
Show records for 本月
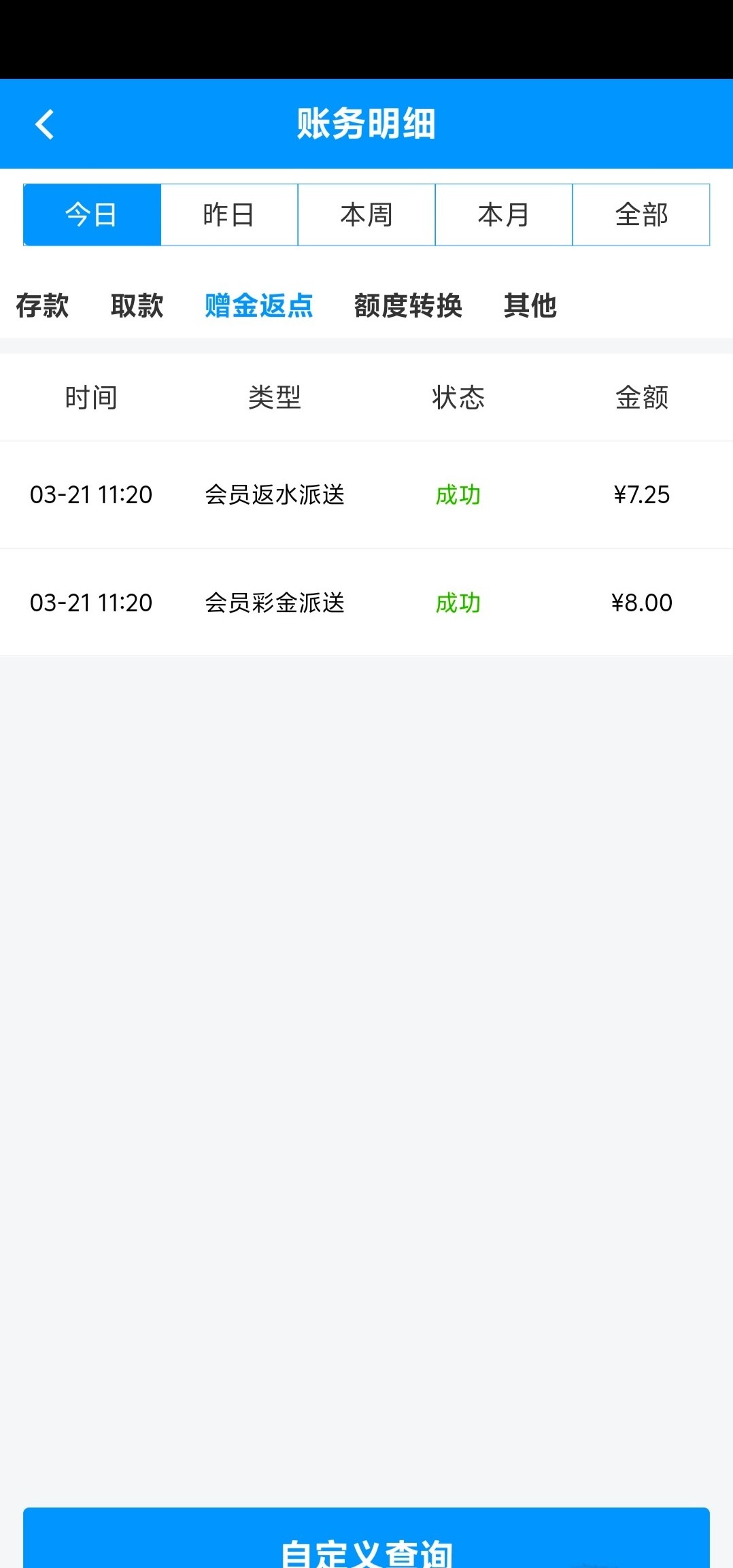(x=504, y=215)
